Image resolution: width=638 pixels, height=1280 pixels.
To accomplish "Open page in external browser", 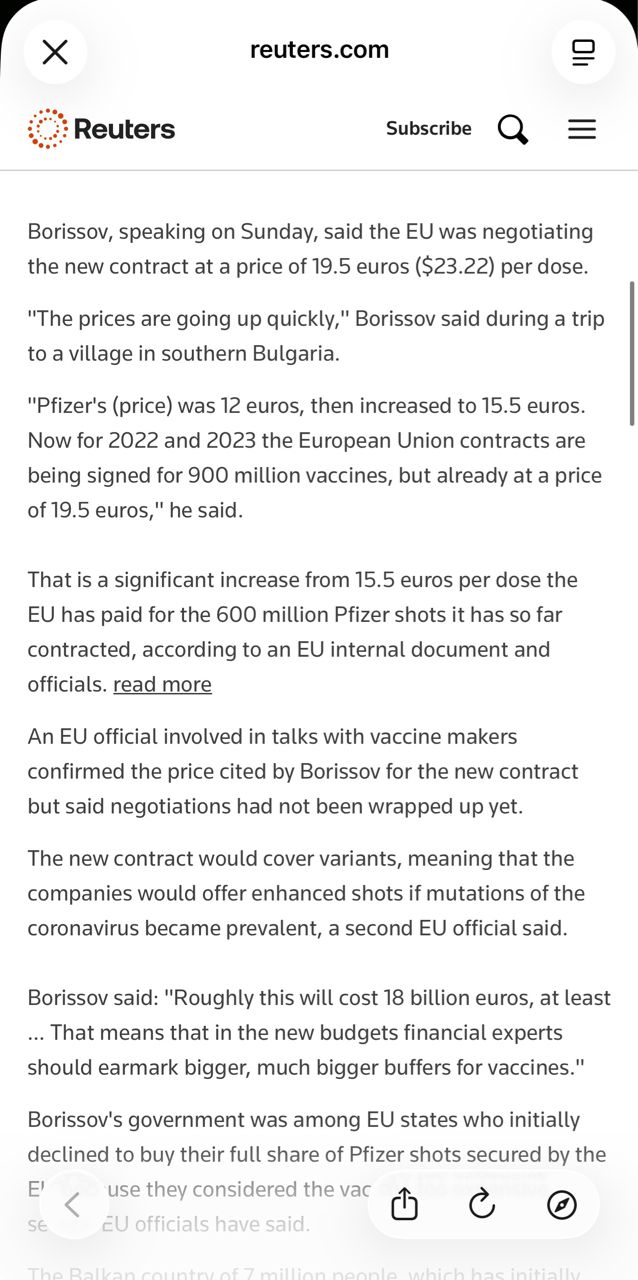I will tap(562, 1205).
